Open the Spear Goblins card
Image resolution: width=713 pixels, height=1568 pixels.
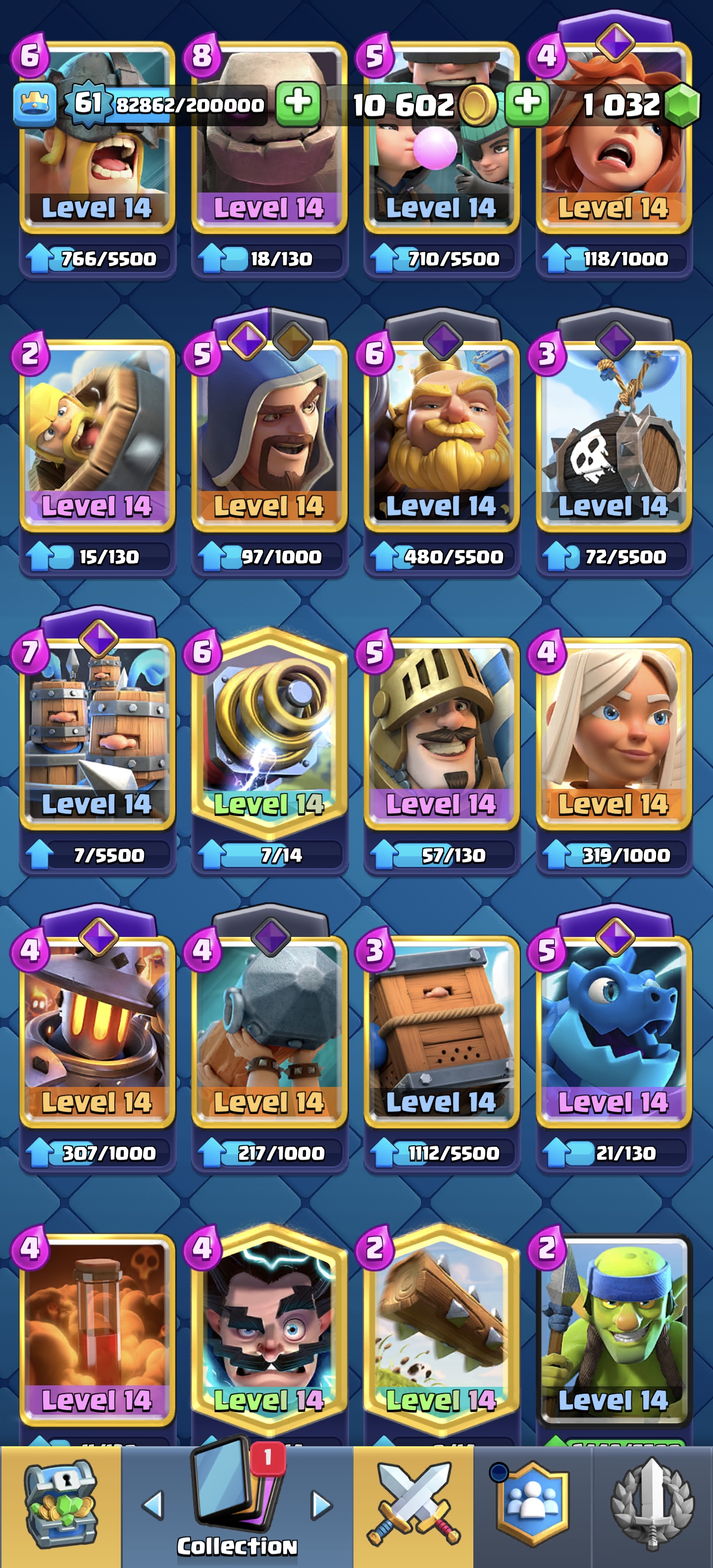click(614, 1333)
